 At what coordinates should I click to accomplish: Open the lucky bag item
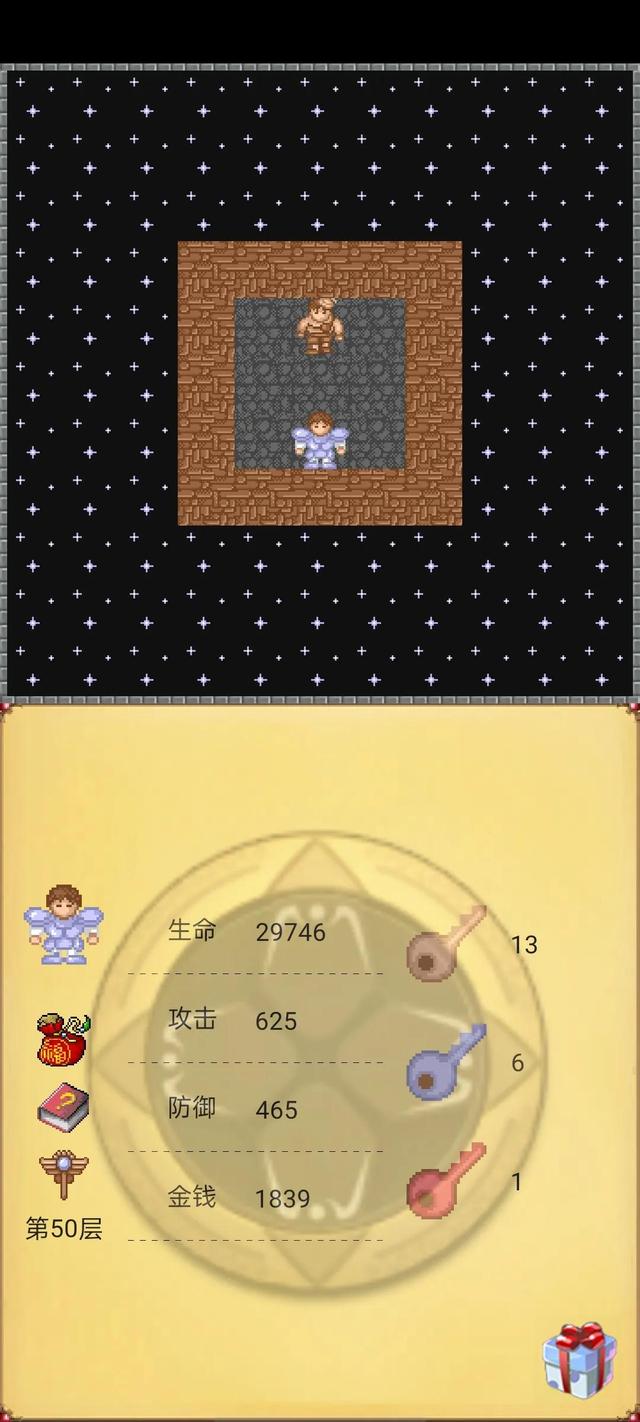pos(64,1038)
